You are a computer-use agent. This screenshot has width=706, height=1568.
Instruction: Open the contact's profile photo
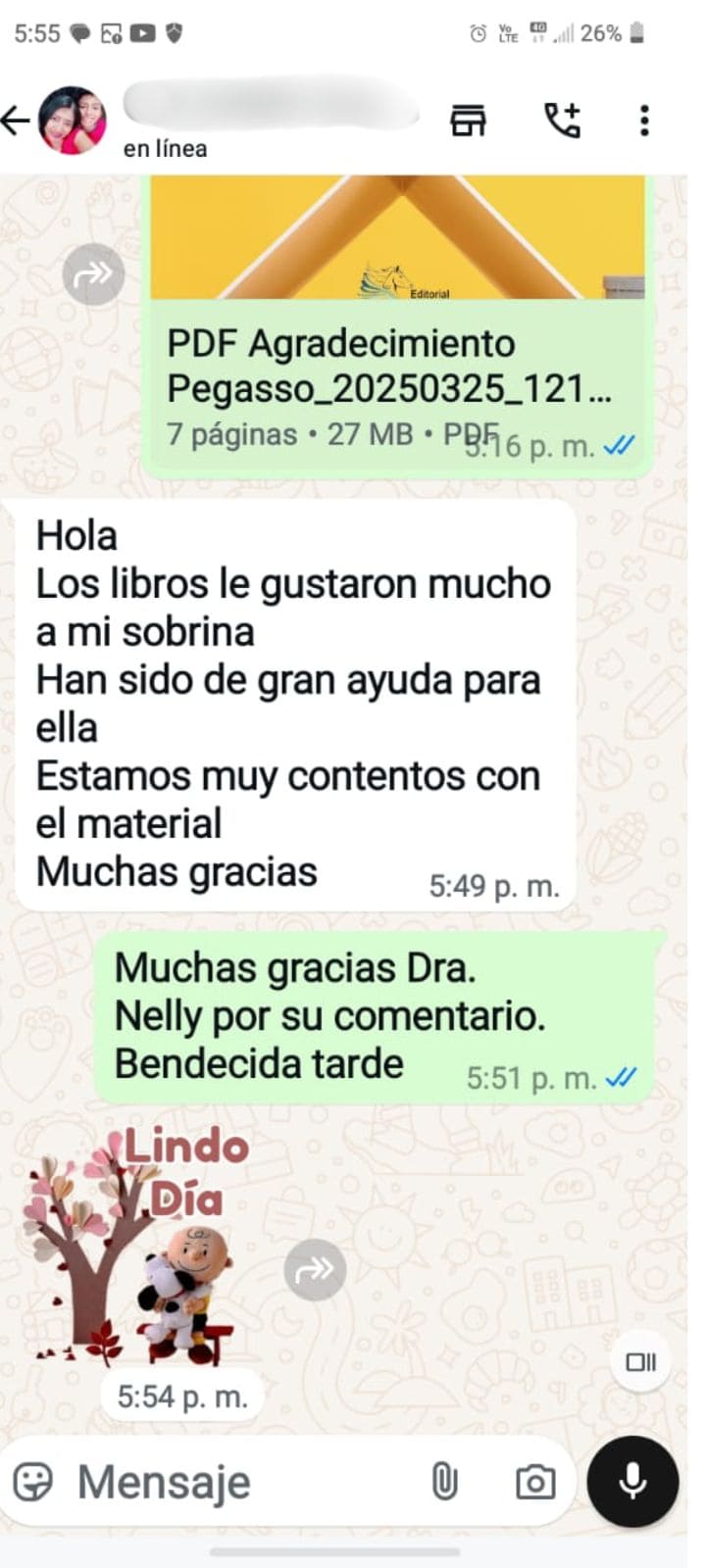tap(72, 122)
